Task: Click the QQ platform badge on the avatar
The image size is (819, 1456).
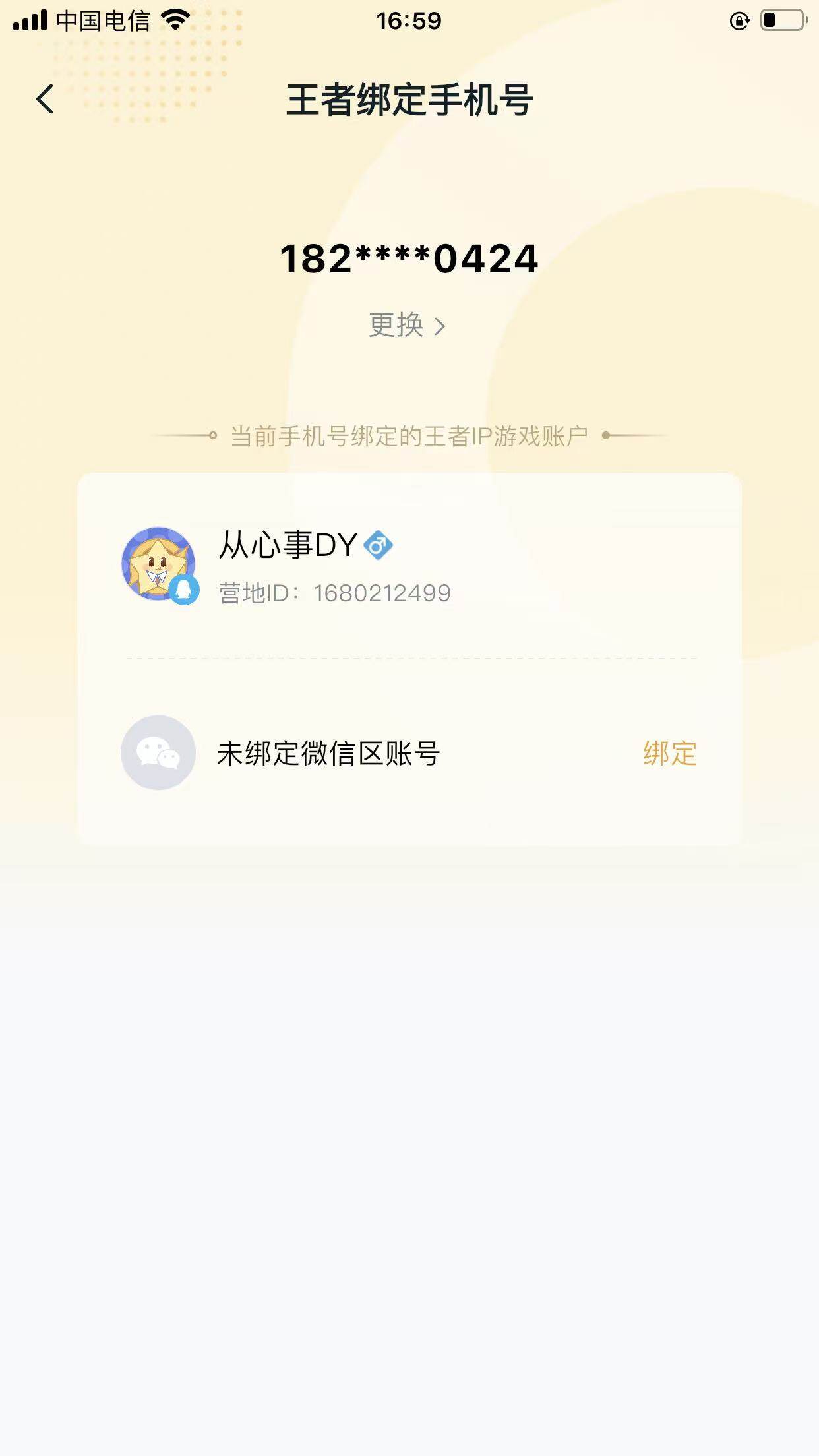Action: [x=185, y=591]
